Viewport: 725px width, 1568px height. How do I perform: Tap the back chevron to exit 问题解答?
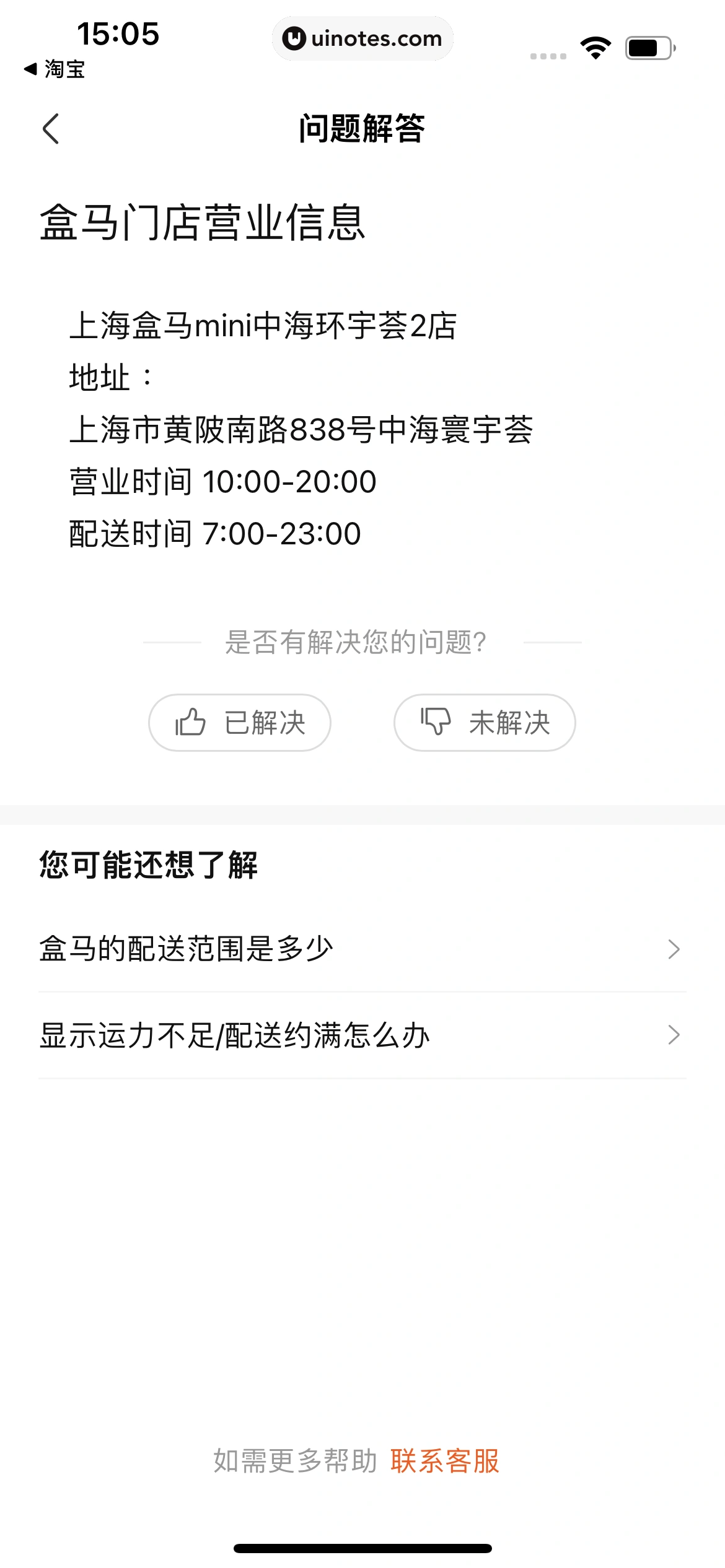51,127
